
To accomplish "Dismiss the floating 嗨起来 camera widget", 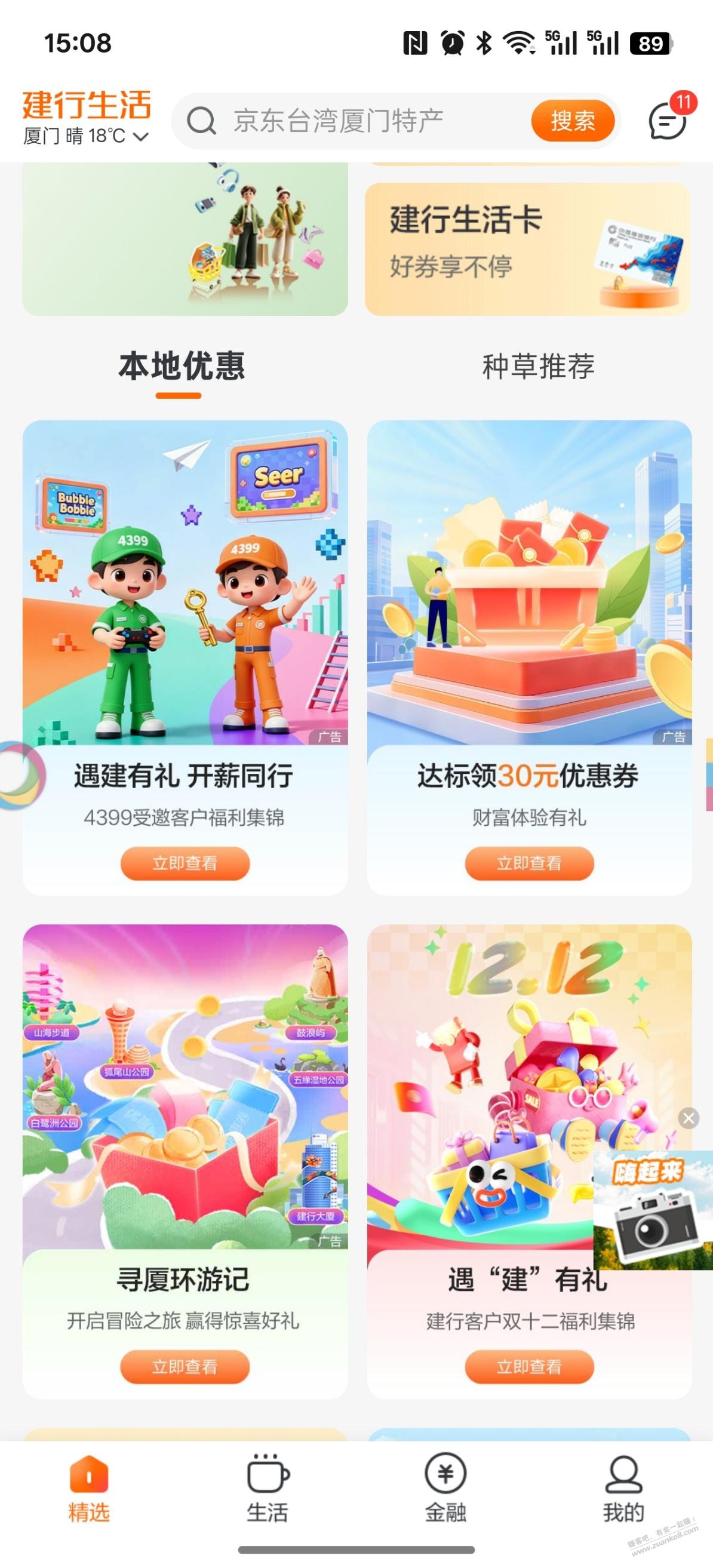I will pos(689,1118).
